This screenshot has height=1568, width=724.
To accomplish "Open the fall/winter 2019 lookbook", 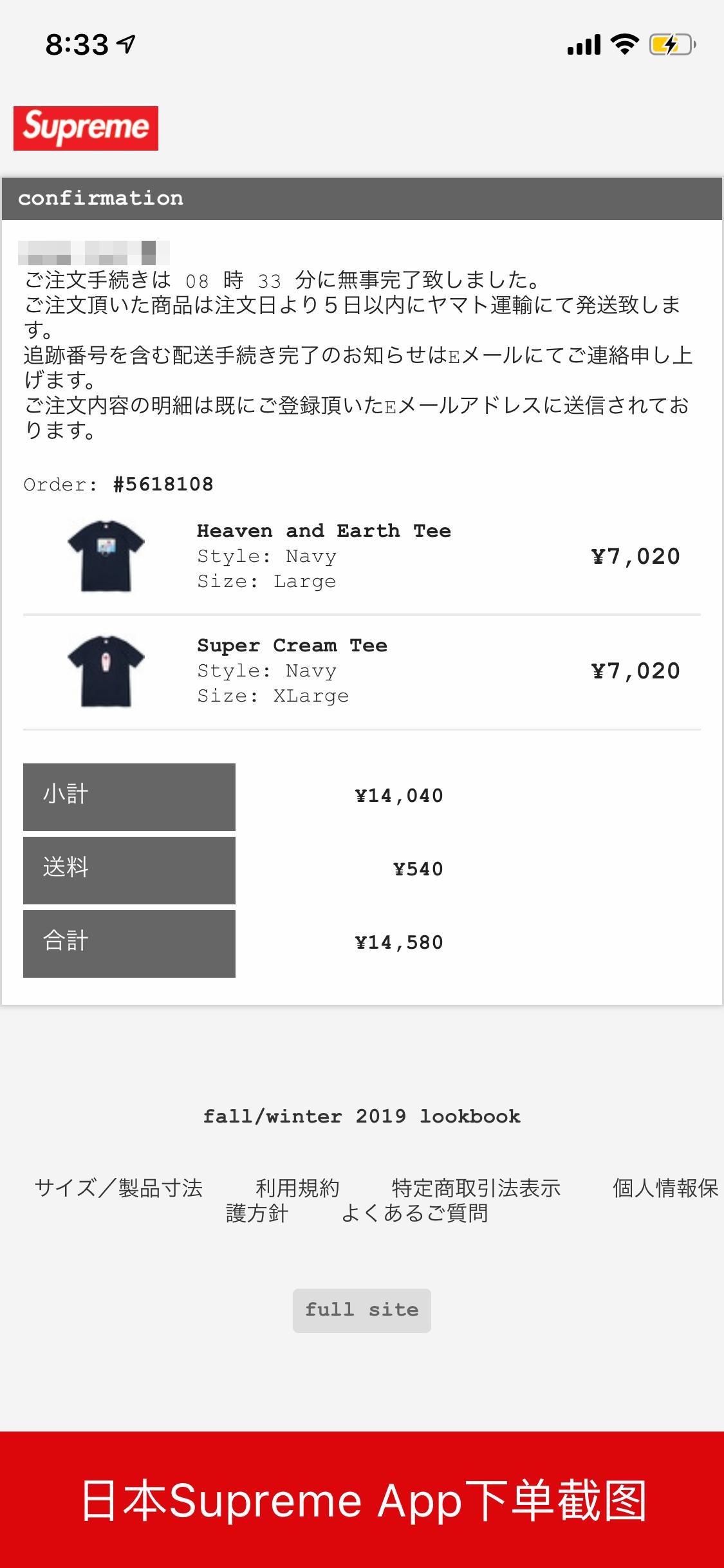I will coord(362,1116).
